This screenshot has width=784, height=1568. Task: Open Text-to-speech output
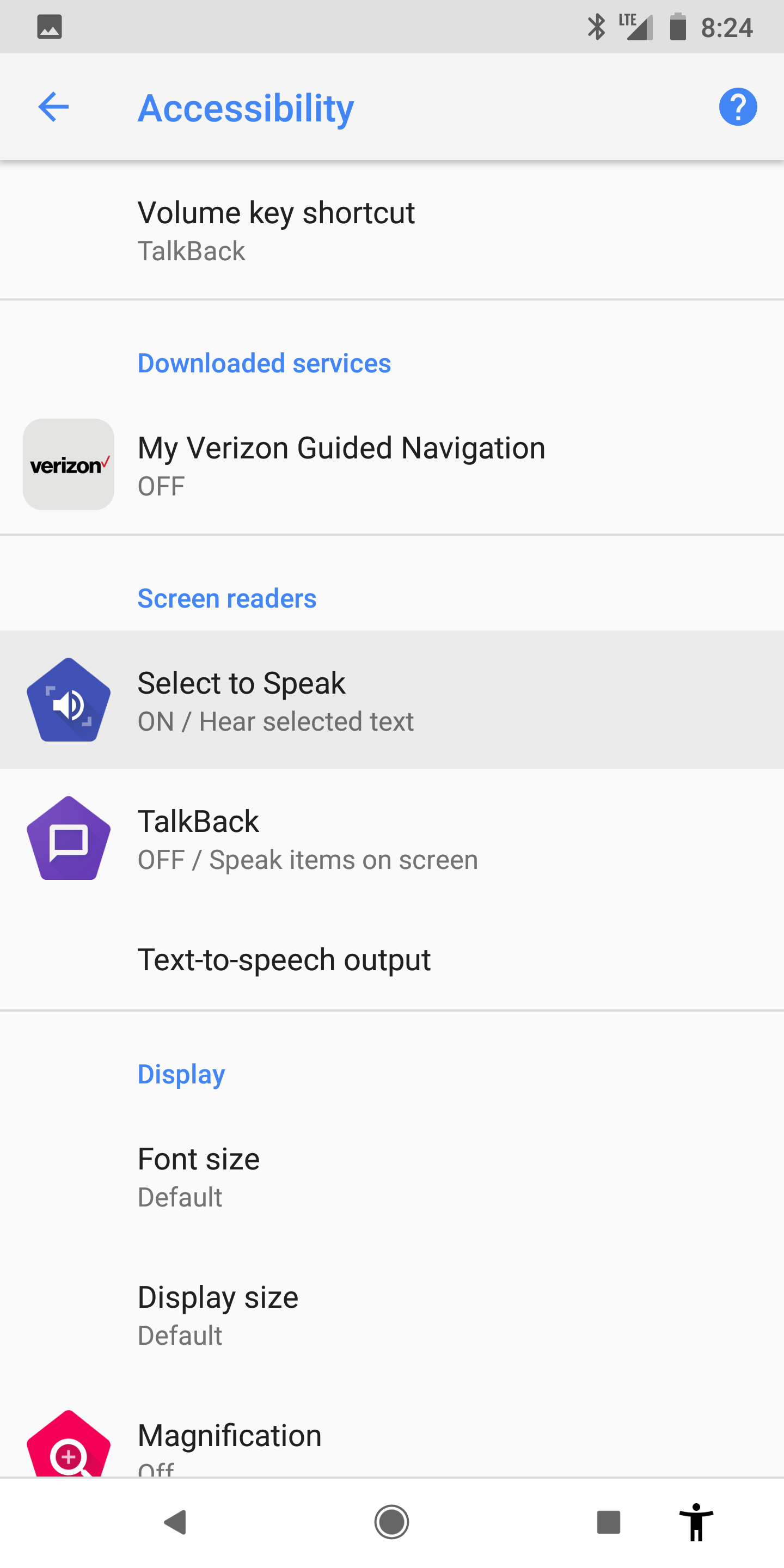(x=392, y=959)
